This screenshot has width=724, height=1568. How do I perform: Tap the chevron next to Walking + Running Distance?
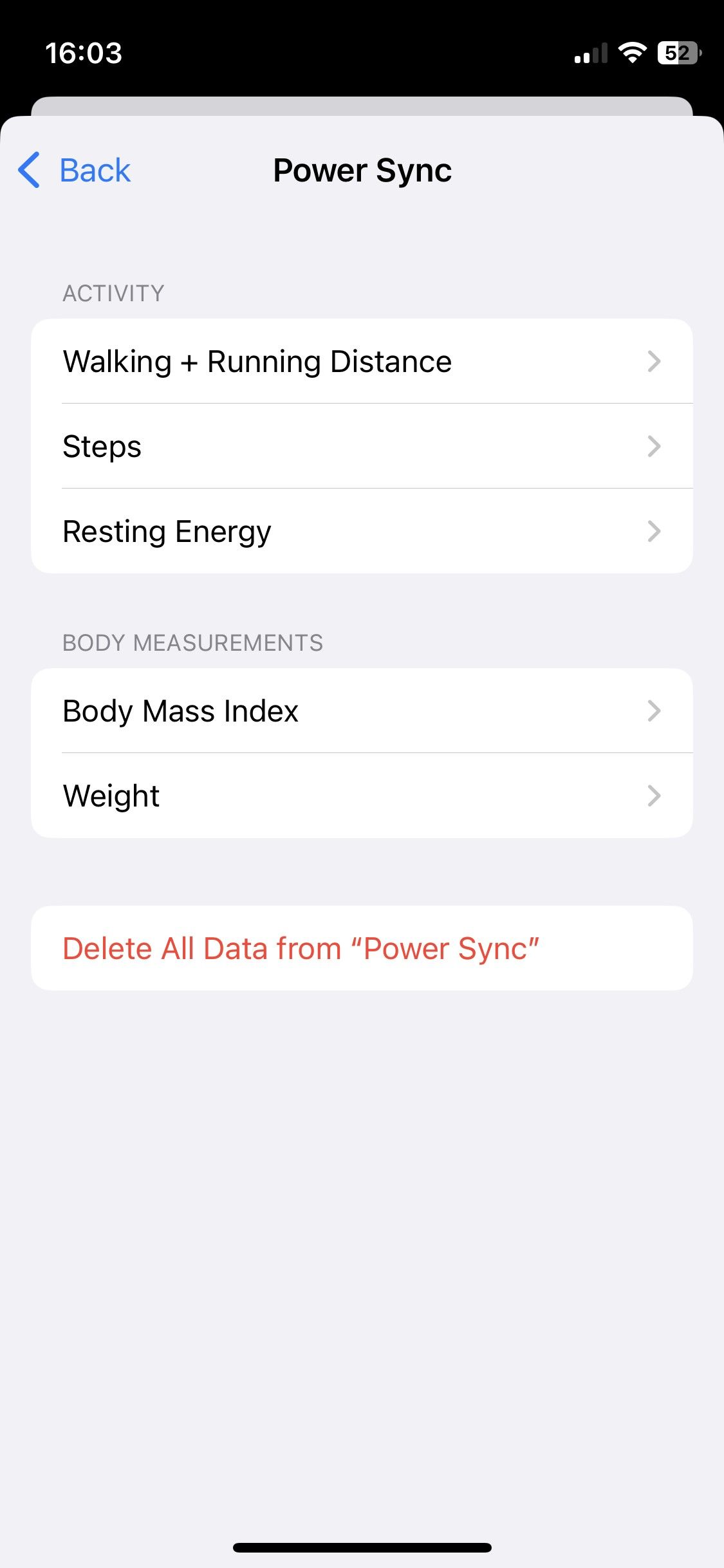655,361
